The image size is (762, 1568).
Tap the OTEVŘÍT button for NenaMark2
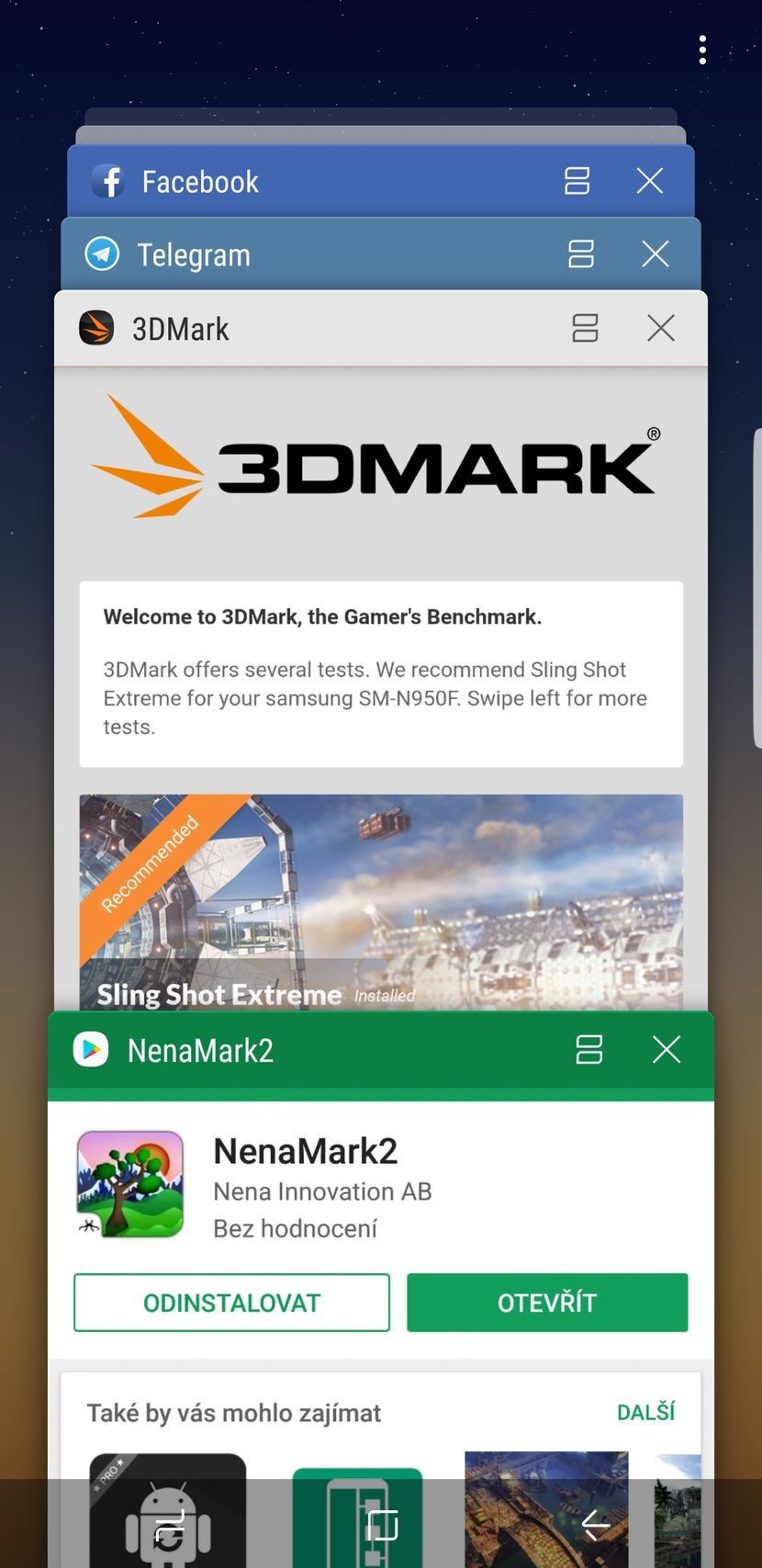point(547,1303)
